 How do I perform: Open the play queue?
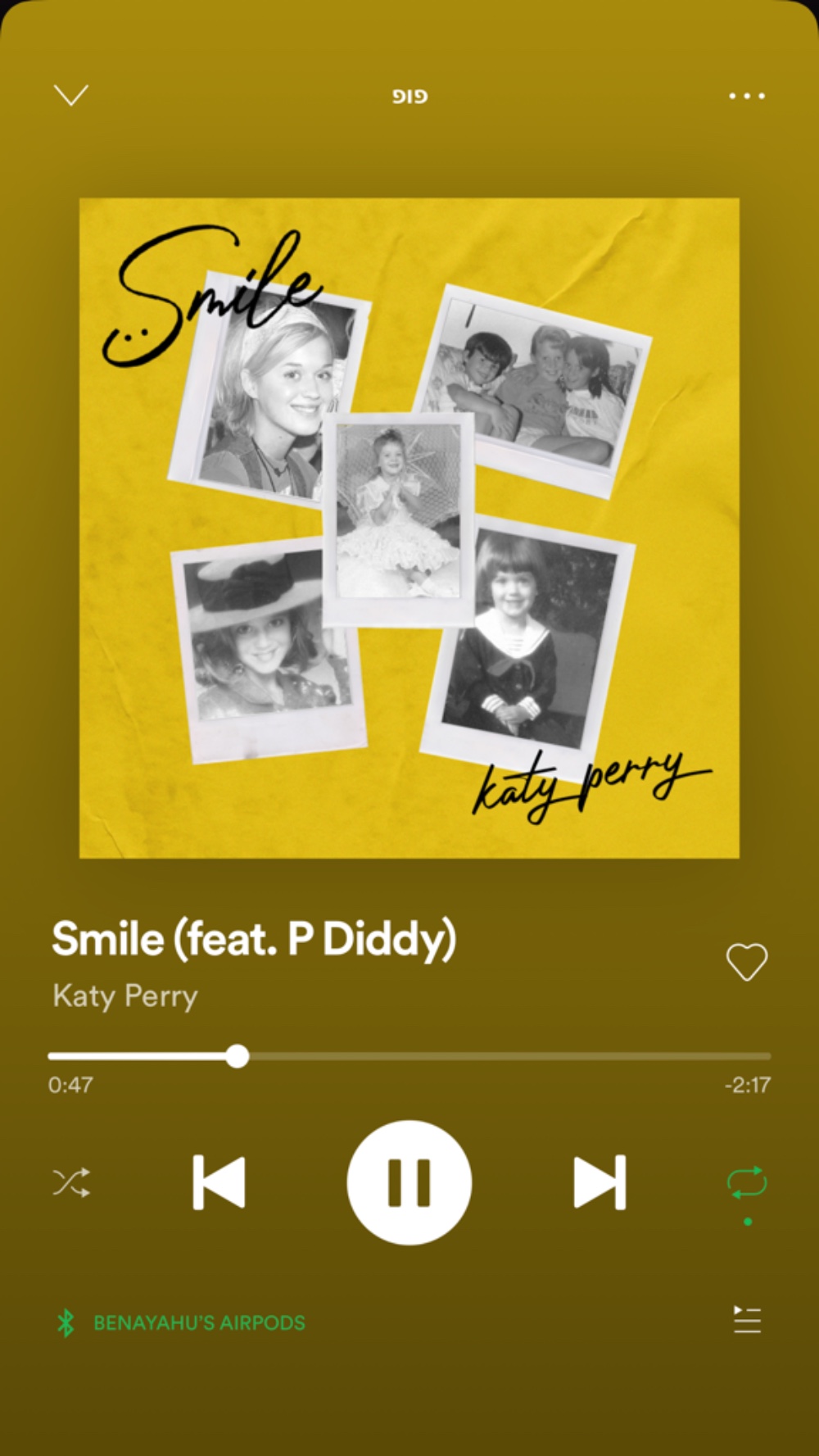tap(747, 1320)
